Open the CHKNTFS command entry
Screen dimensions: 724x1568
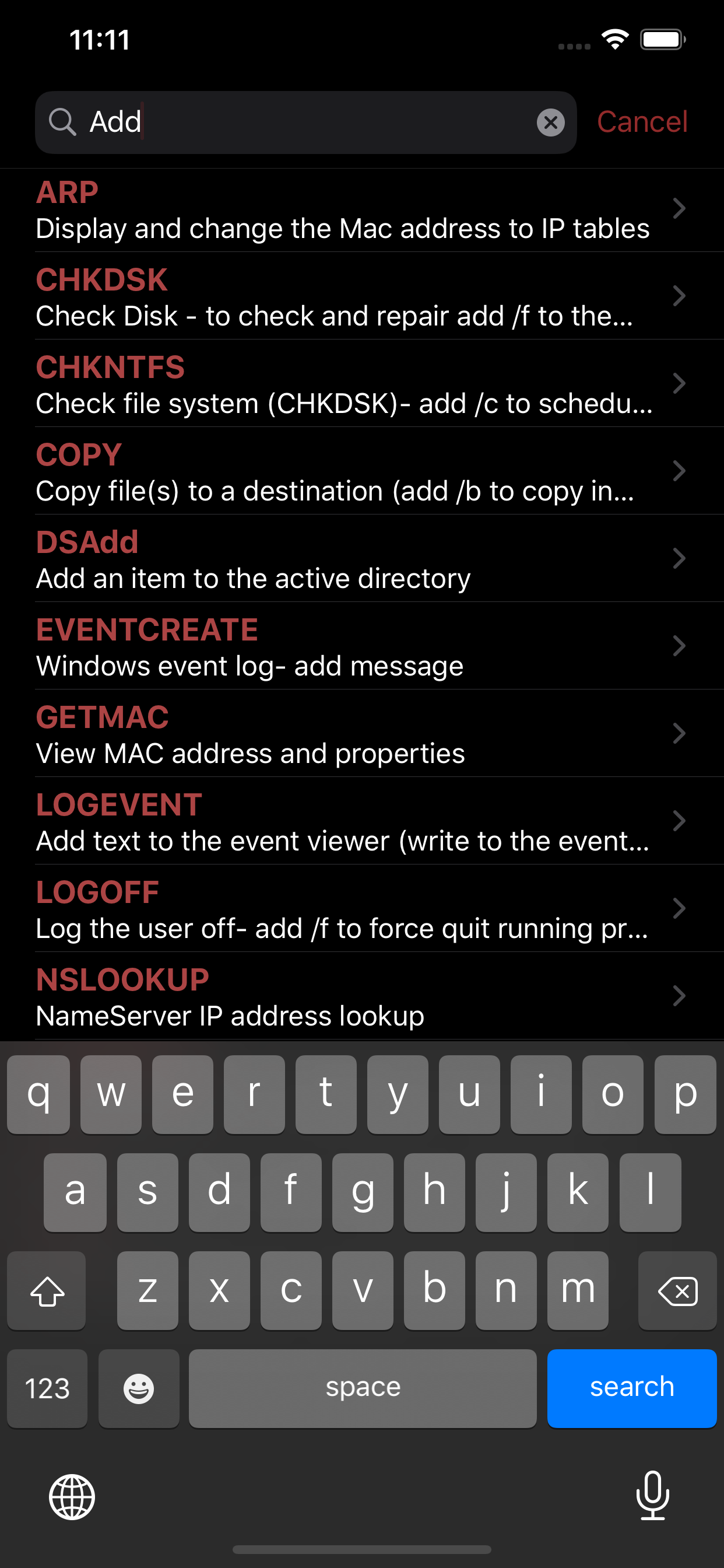[x=362, y=384]
